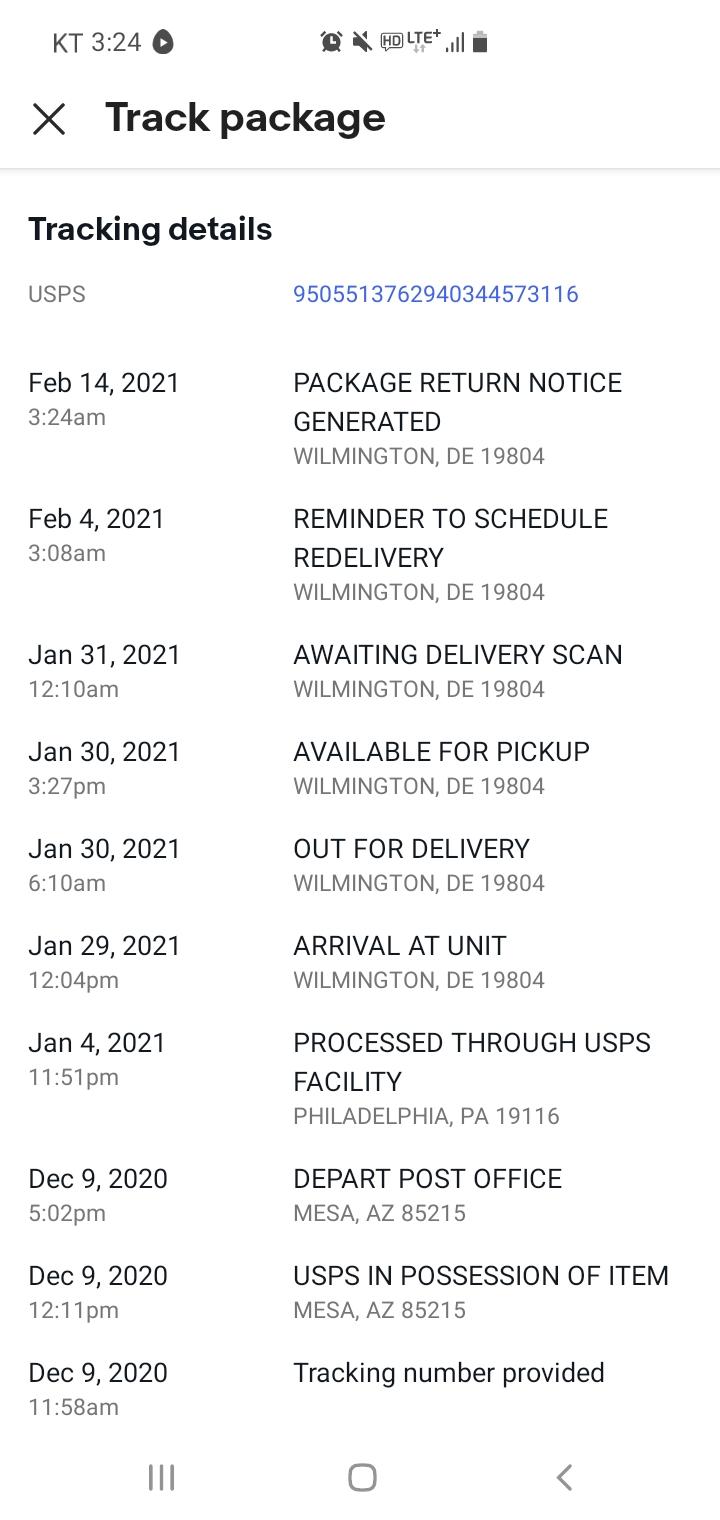Open the USPS tracking number link

pos(435,294)
